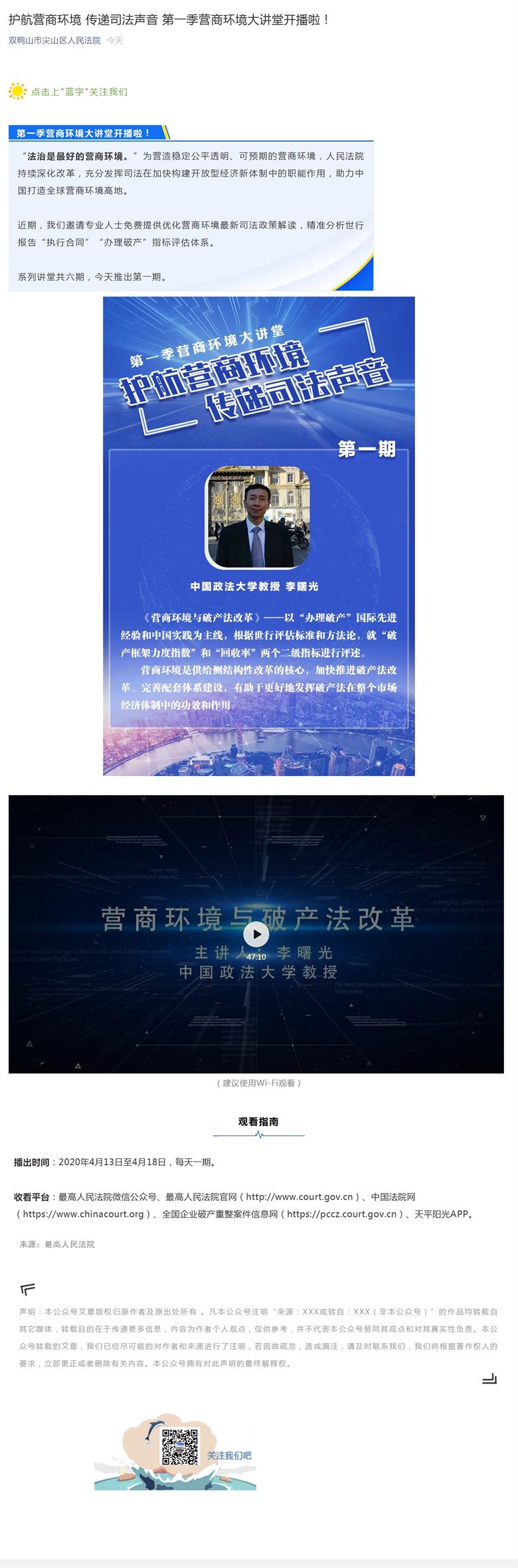Open the 双鸭山市尖山区人民法院 account link
Image resolution: width=518 pixels, height=1568 pixels.
click(54, 40)
